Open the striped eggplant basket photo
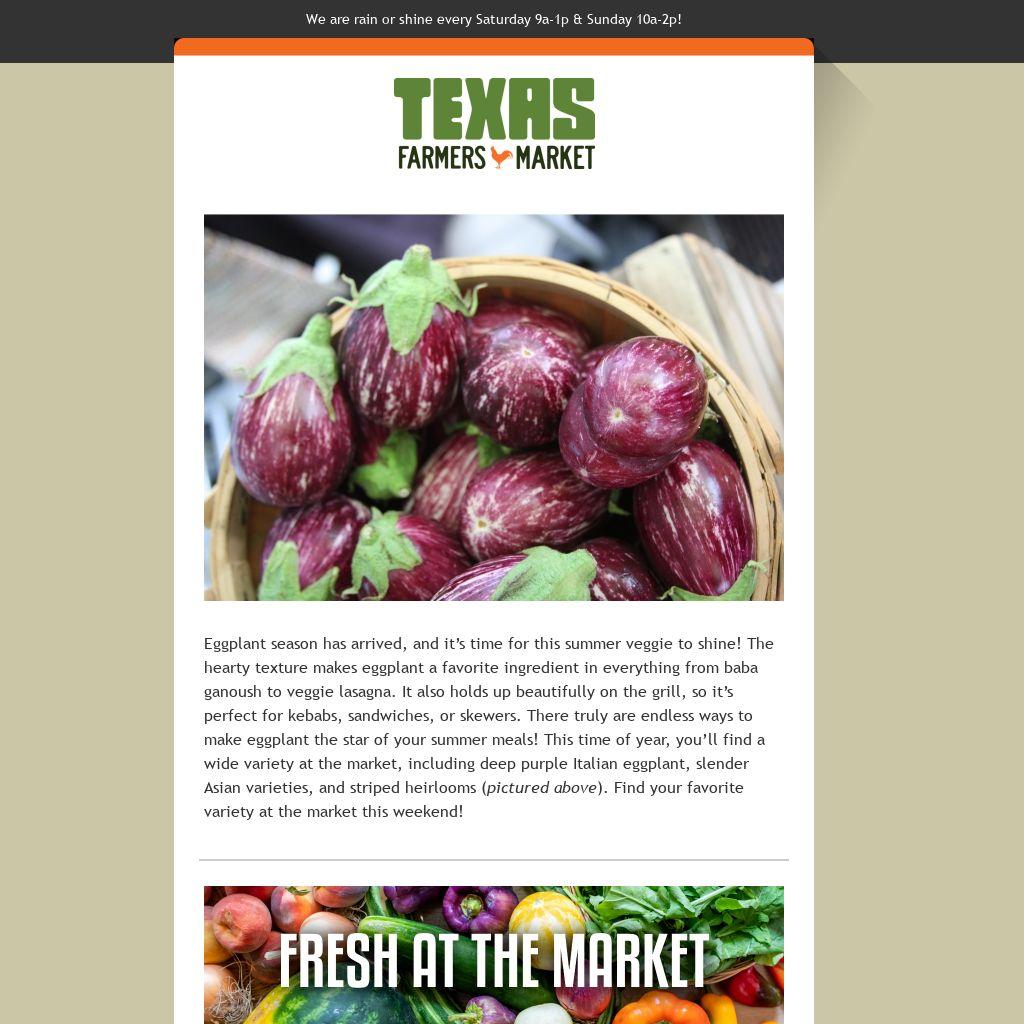1024x1024 pixels. 493,407
